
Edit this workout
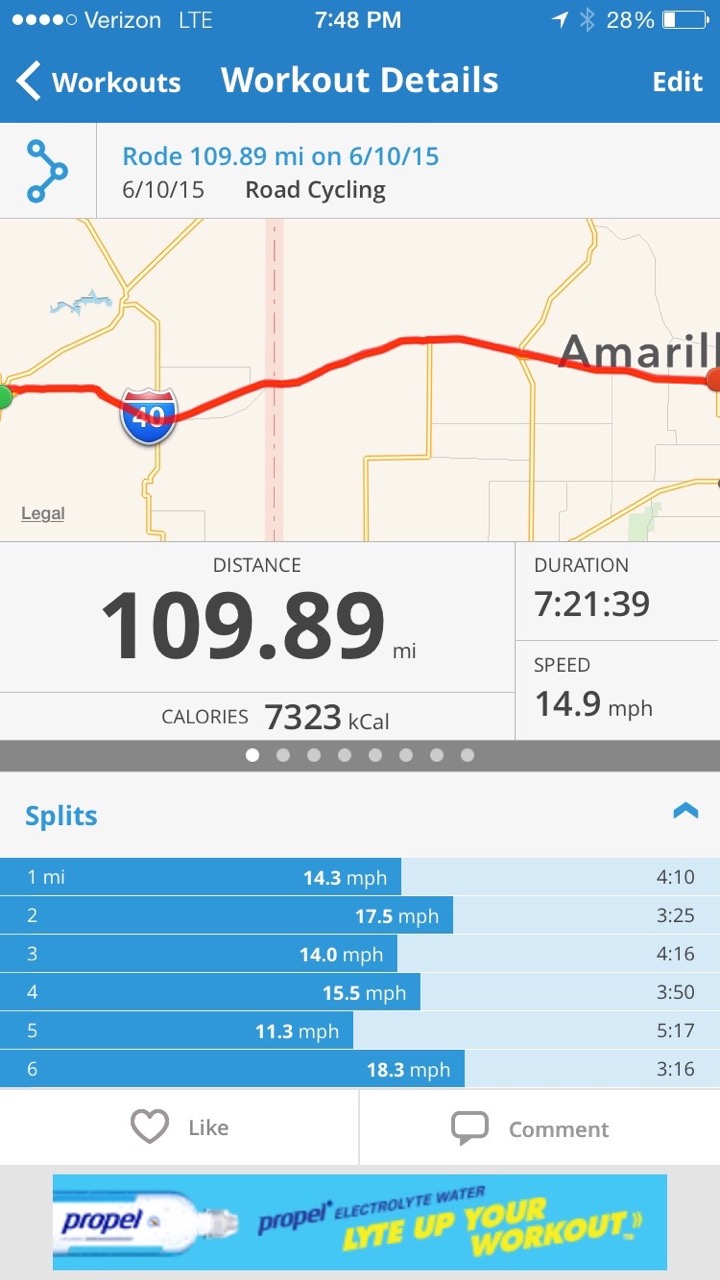[x=678, y=81]
